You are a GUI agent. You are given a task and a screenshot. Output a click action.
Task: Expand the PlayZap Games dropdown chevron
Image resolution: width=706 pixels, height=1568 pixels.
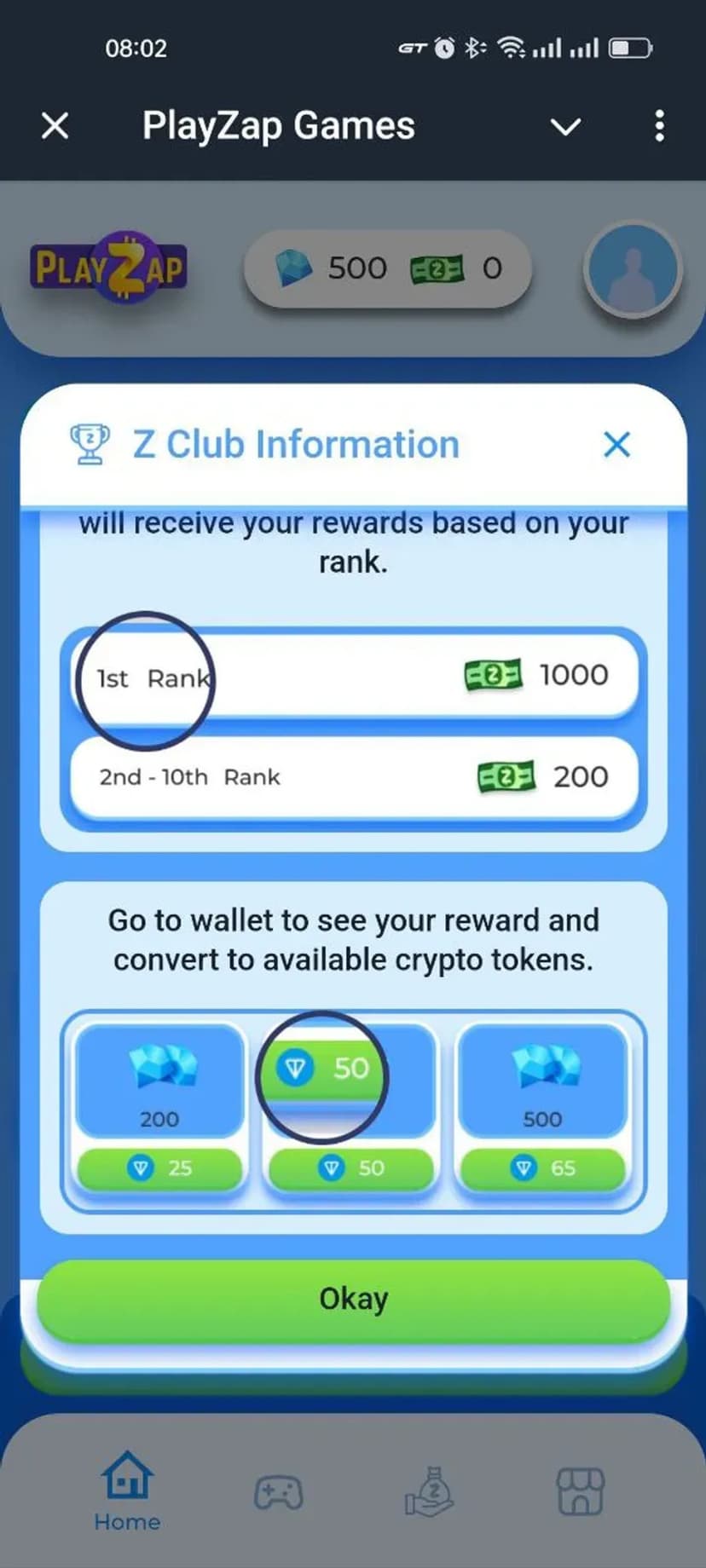click(565, 127)
